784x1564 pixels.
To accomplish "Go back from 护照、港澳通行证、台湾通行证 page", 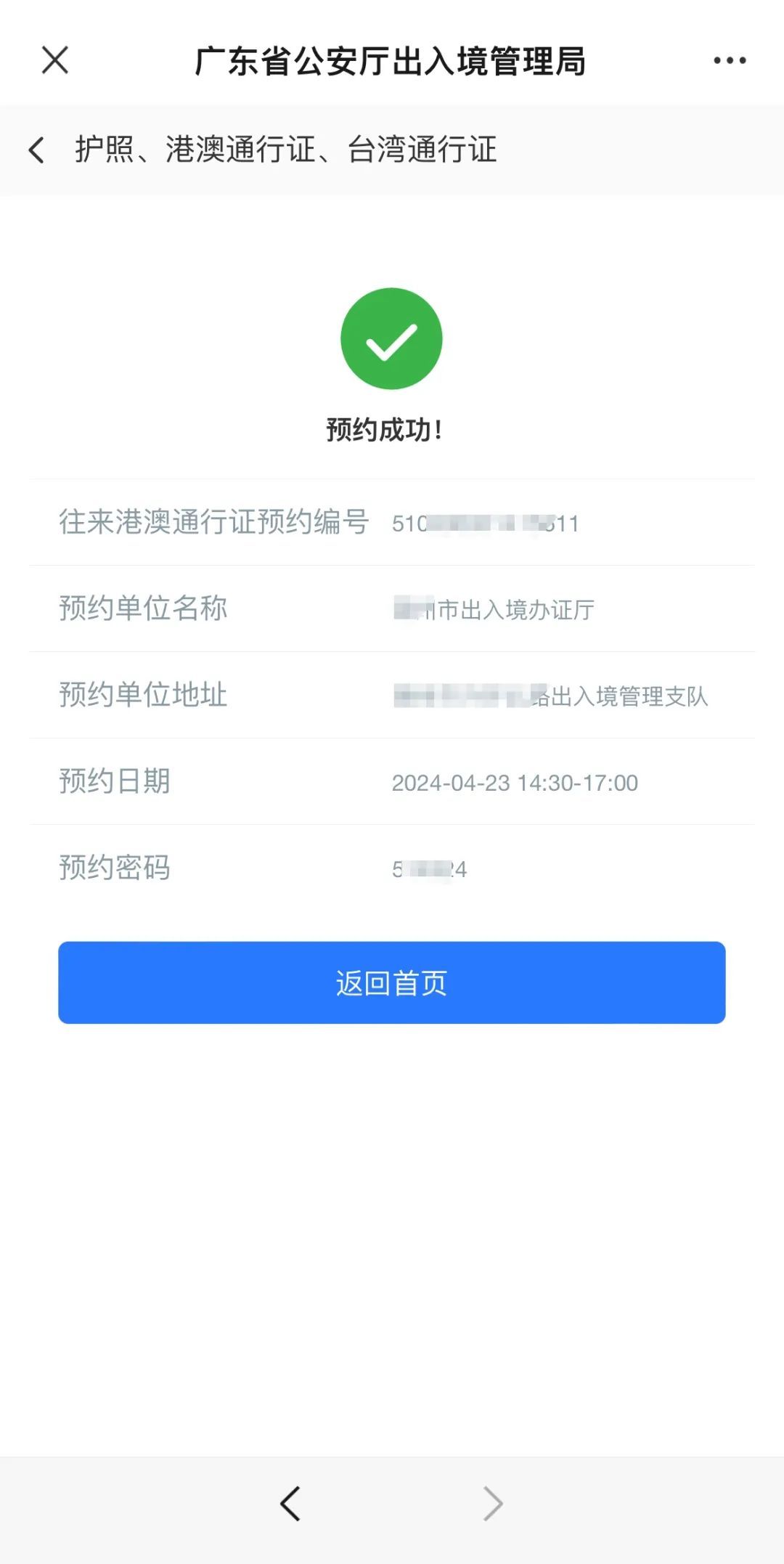I will [36, 150].
